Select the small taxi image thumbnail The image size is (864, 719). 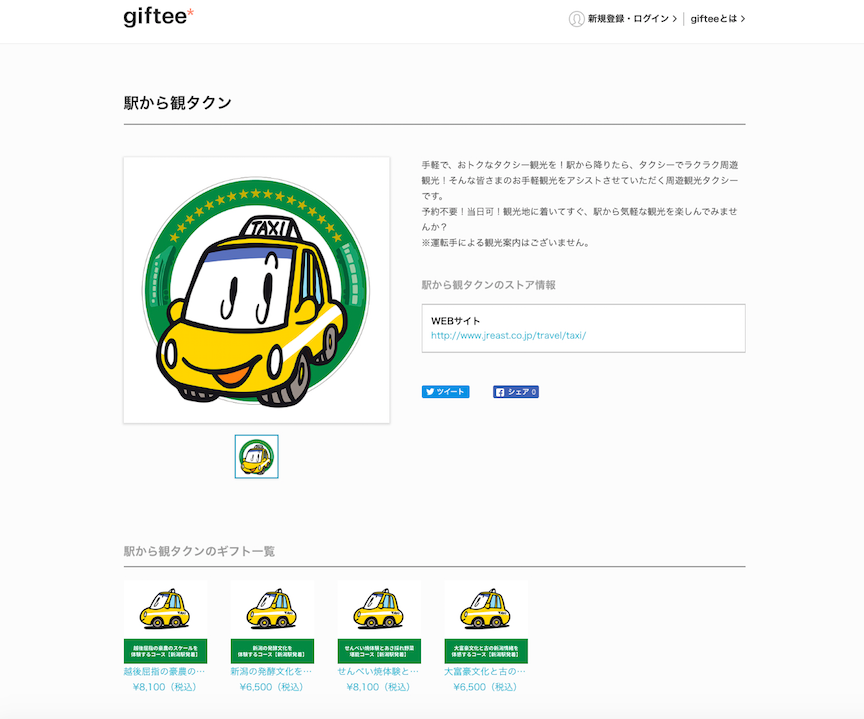click(x=257, y=457)
